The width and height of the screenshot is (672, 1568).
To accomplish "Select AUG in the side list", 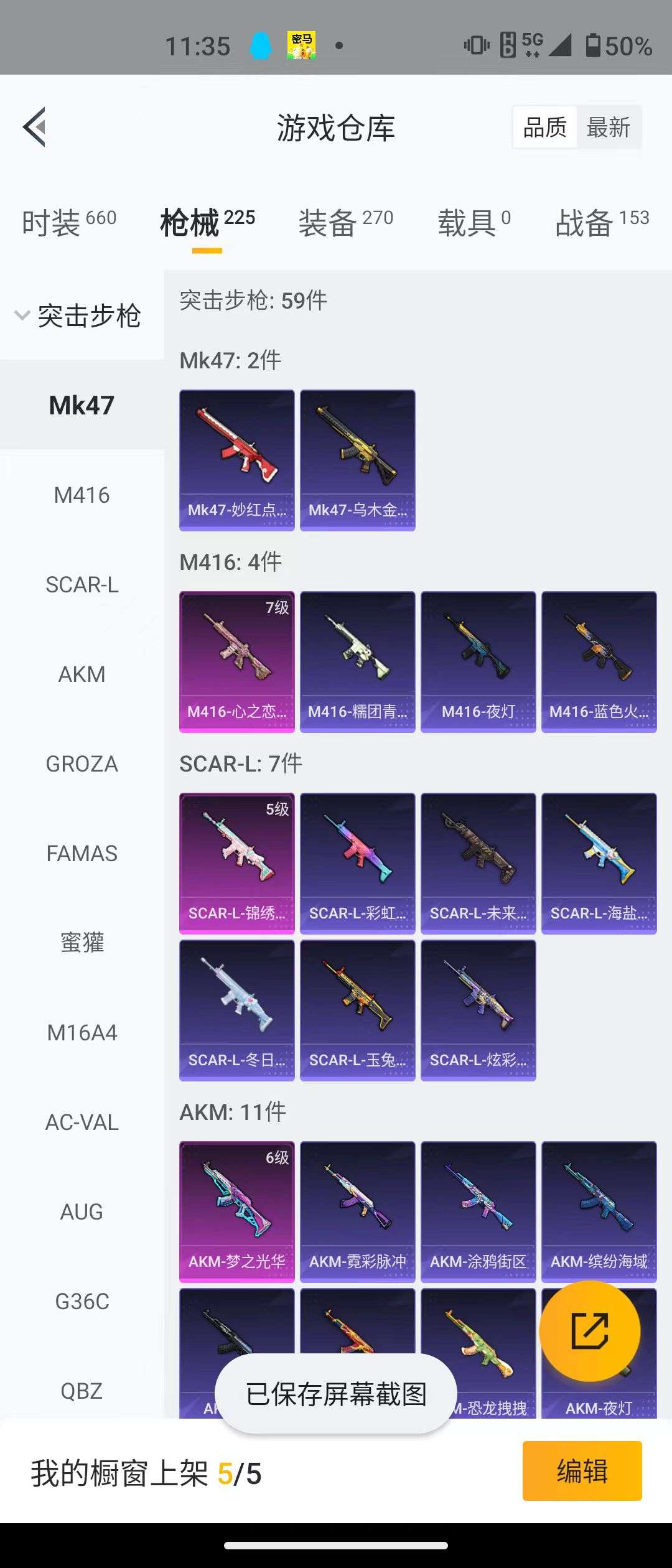I will 82,1212.
